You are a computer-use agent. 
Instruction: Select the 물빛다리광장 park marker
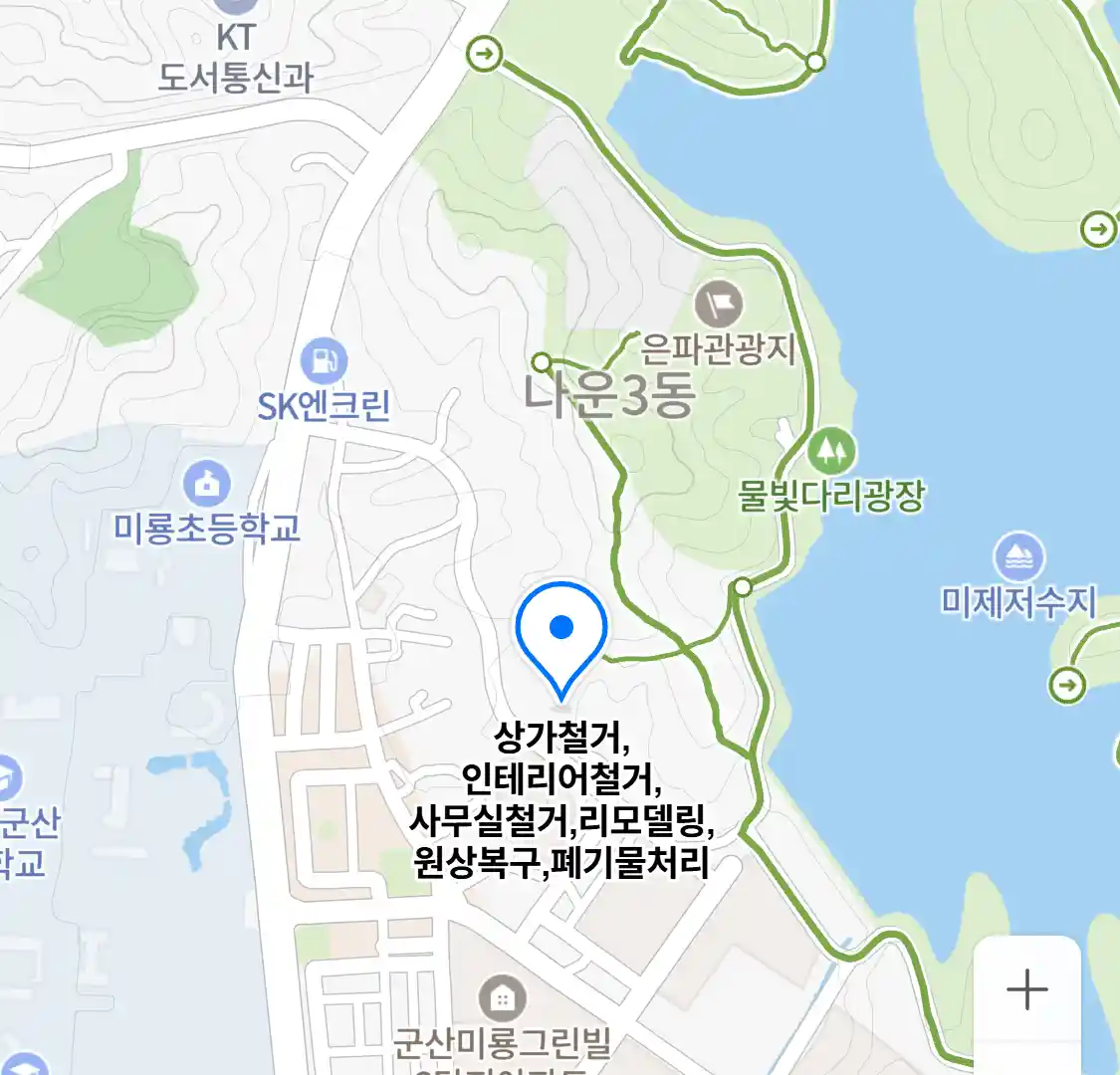(830, 451)
